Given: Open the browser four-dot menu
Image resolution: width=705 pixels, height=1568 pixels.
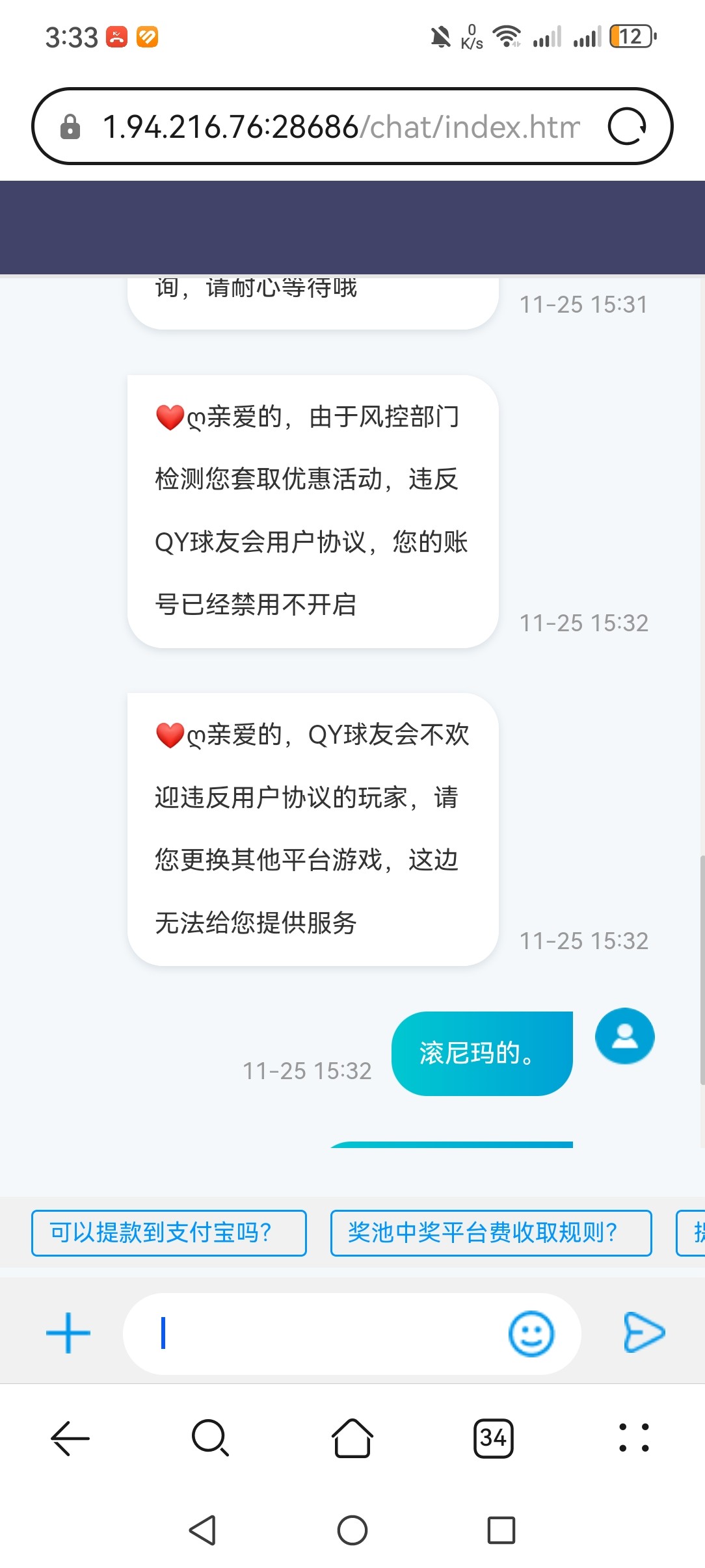Looking at the screenshot, I should click(x=634, y=1438).
